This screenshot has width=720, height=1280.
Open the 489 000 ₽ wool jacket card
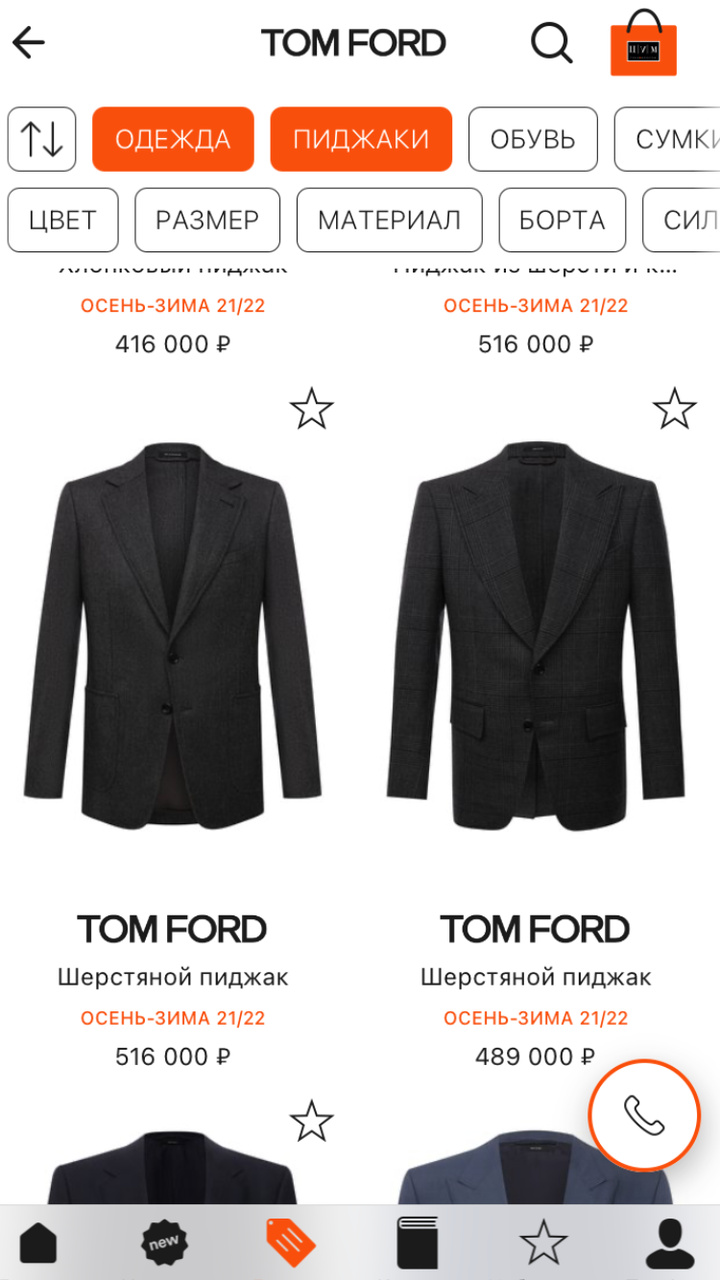tap(536, 640)
